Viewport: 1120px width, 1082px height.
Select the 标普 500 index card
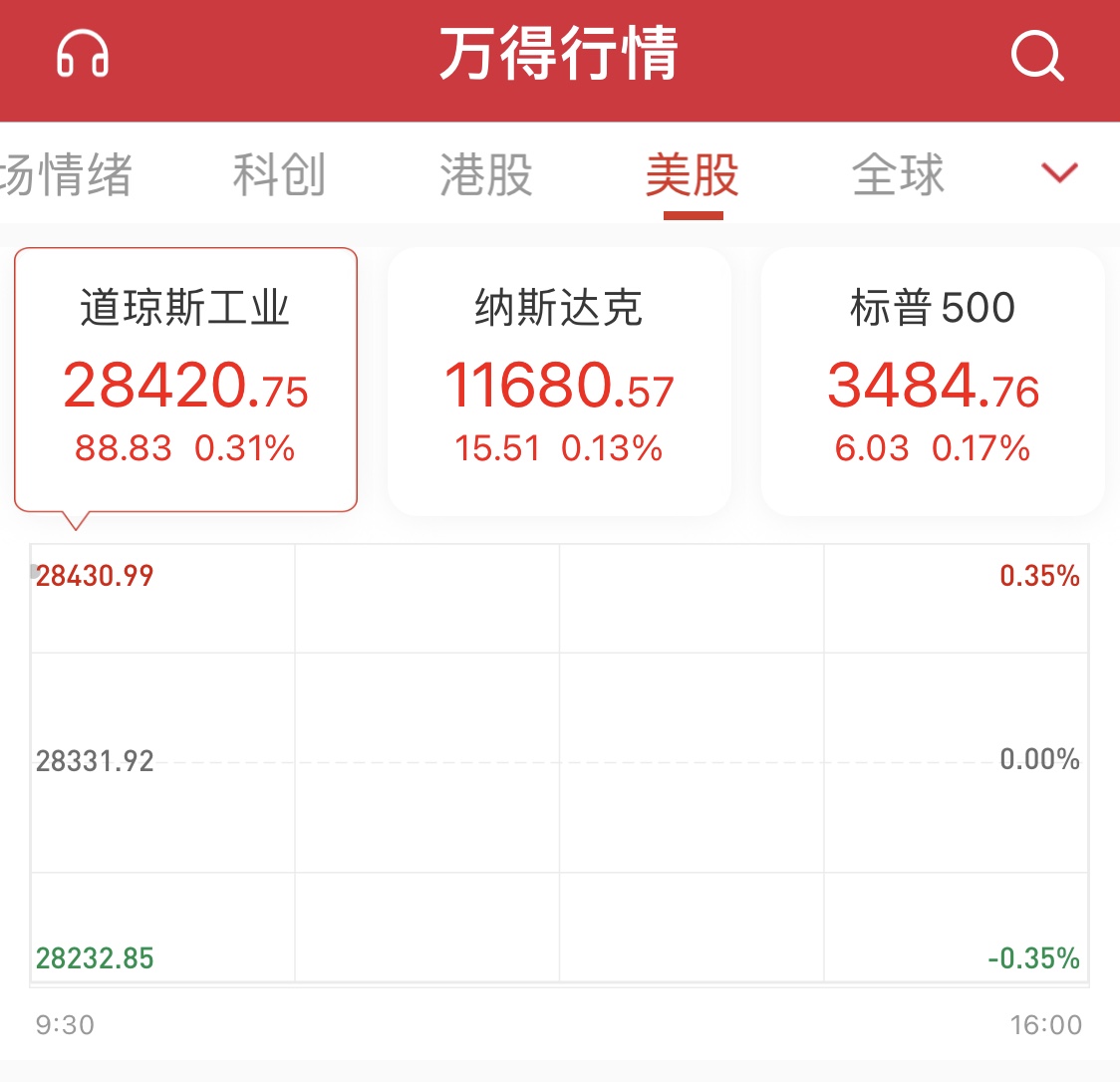933,381
